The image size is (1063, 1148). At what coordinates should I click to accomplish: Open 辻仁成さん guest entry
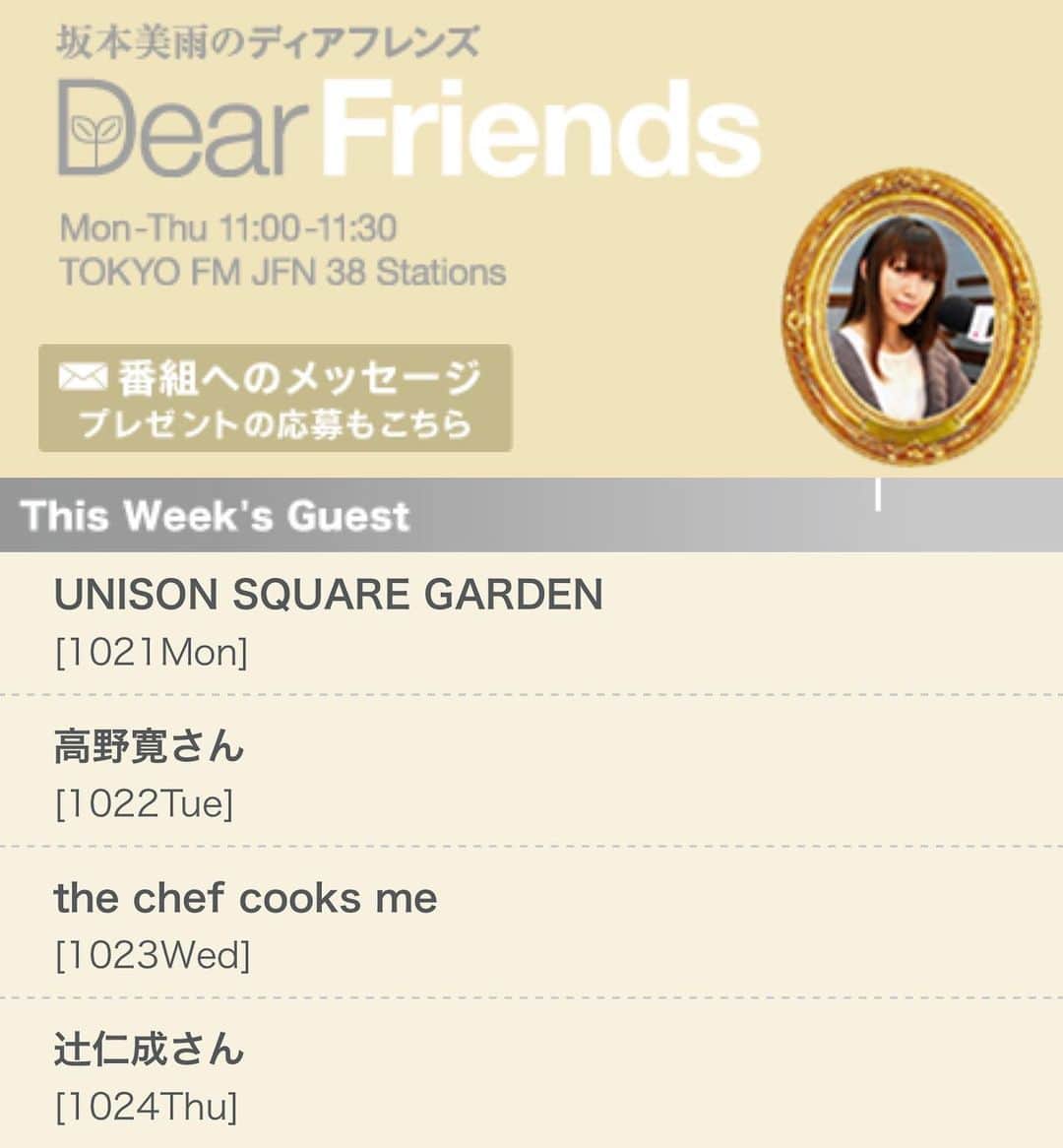[x=149, y=1050]
